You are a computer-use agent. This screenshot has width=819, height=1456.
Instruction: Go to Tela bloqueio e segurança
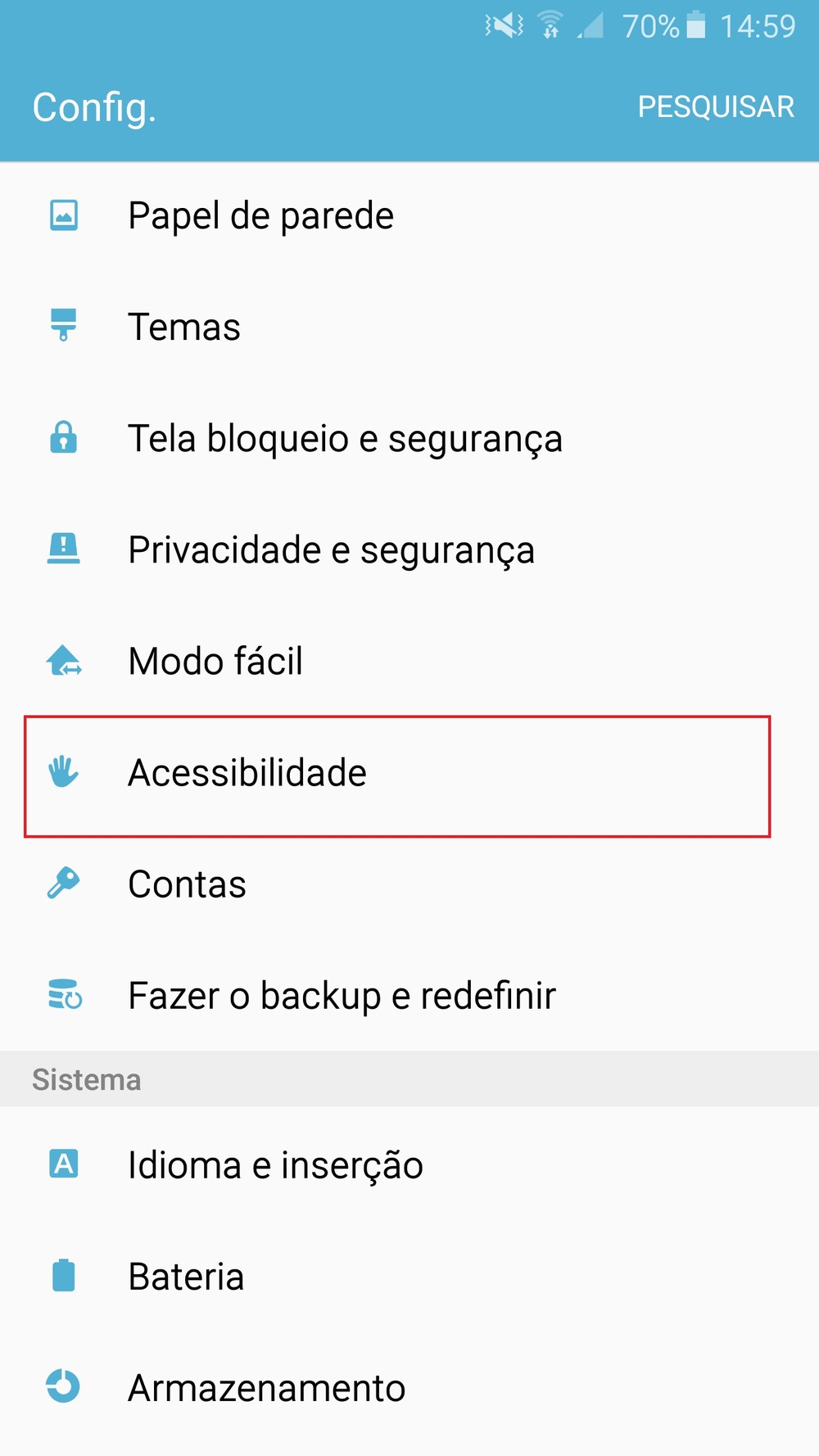[409, 439]
